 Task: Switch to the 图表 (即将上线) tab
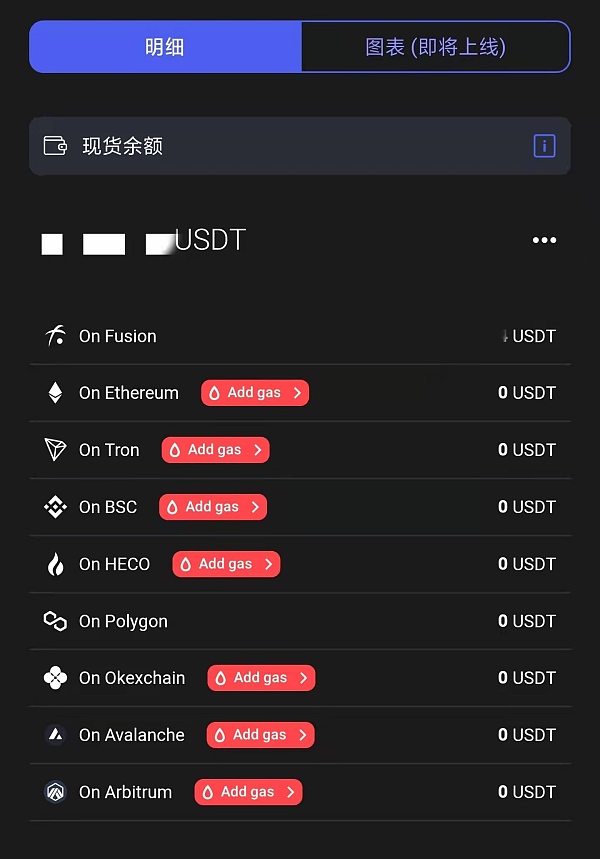(x=435, y=47)
